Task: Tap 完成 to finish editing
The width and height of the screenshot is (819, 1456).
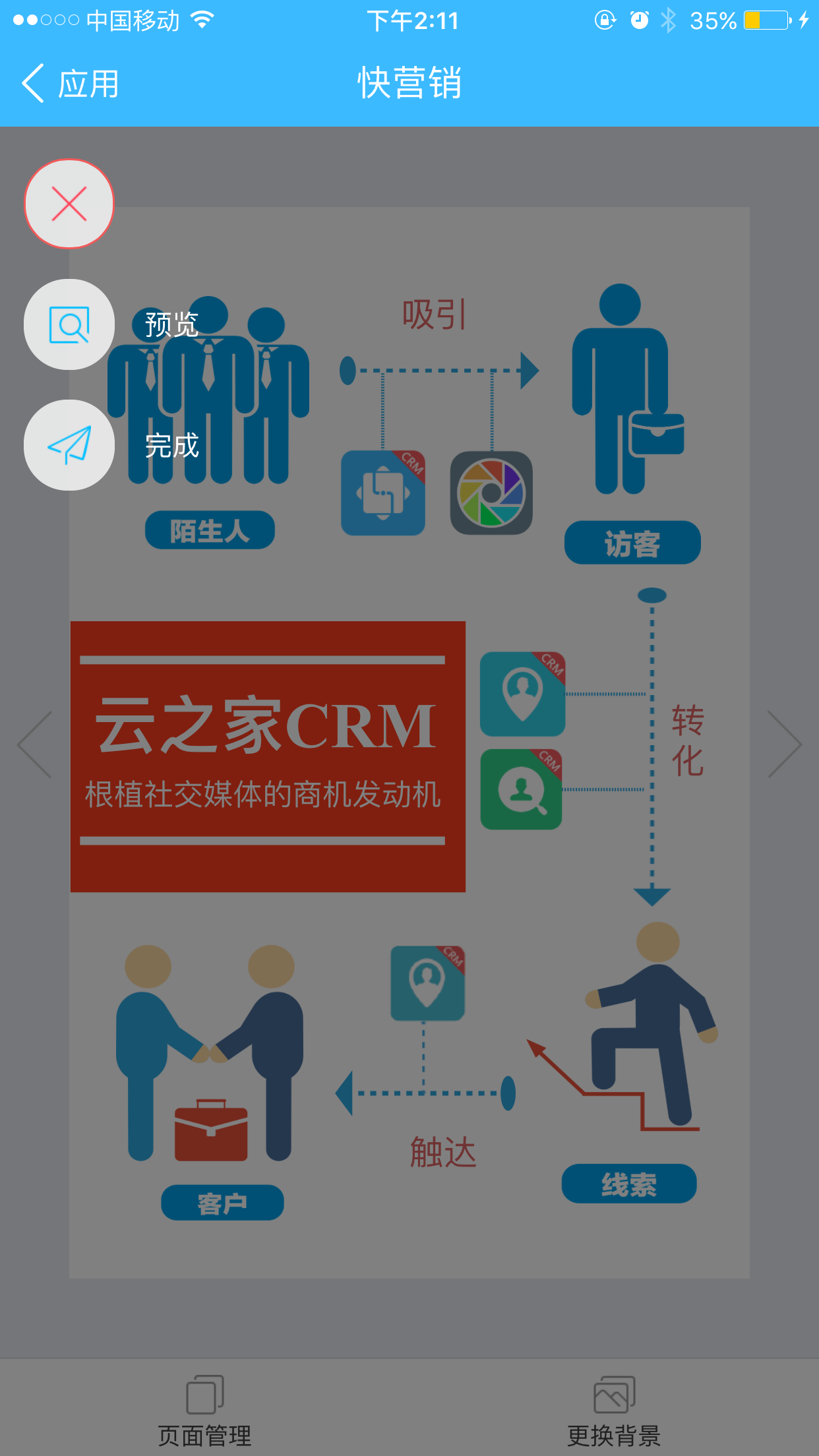Action: pos(69,445)
